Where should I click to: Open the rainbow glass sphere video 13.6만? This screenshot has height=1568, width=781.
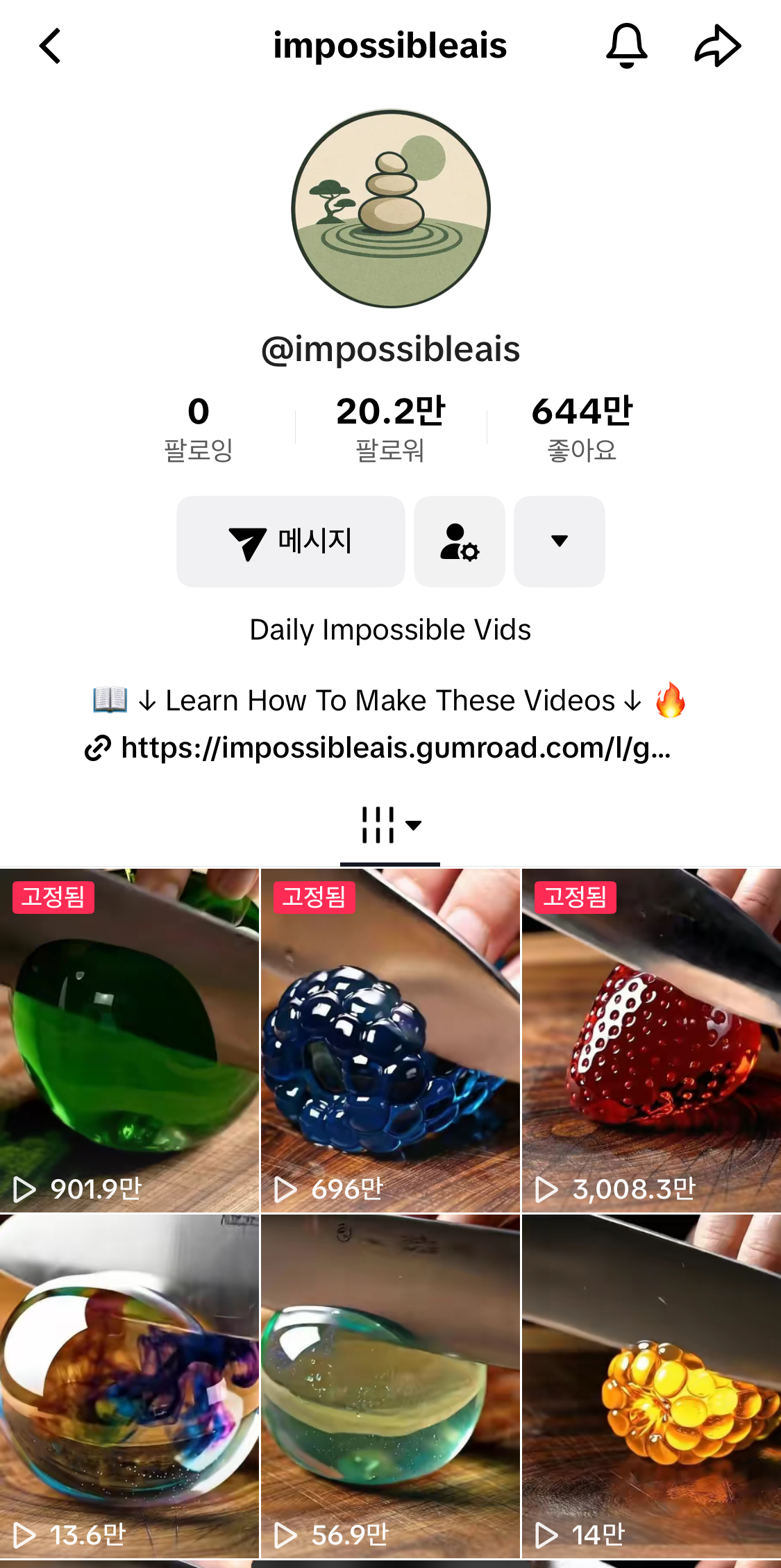pyautogui.click(x=129, y=1386)
